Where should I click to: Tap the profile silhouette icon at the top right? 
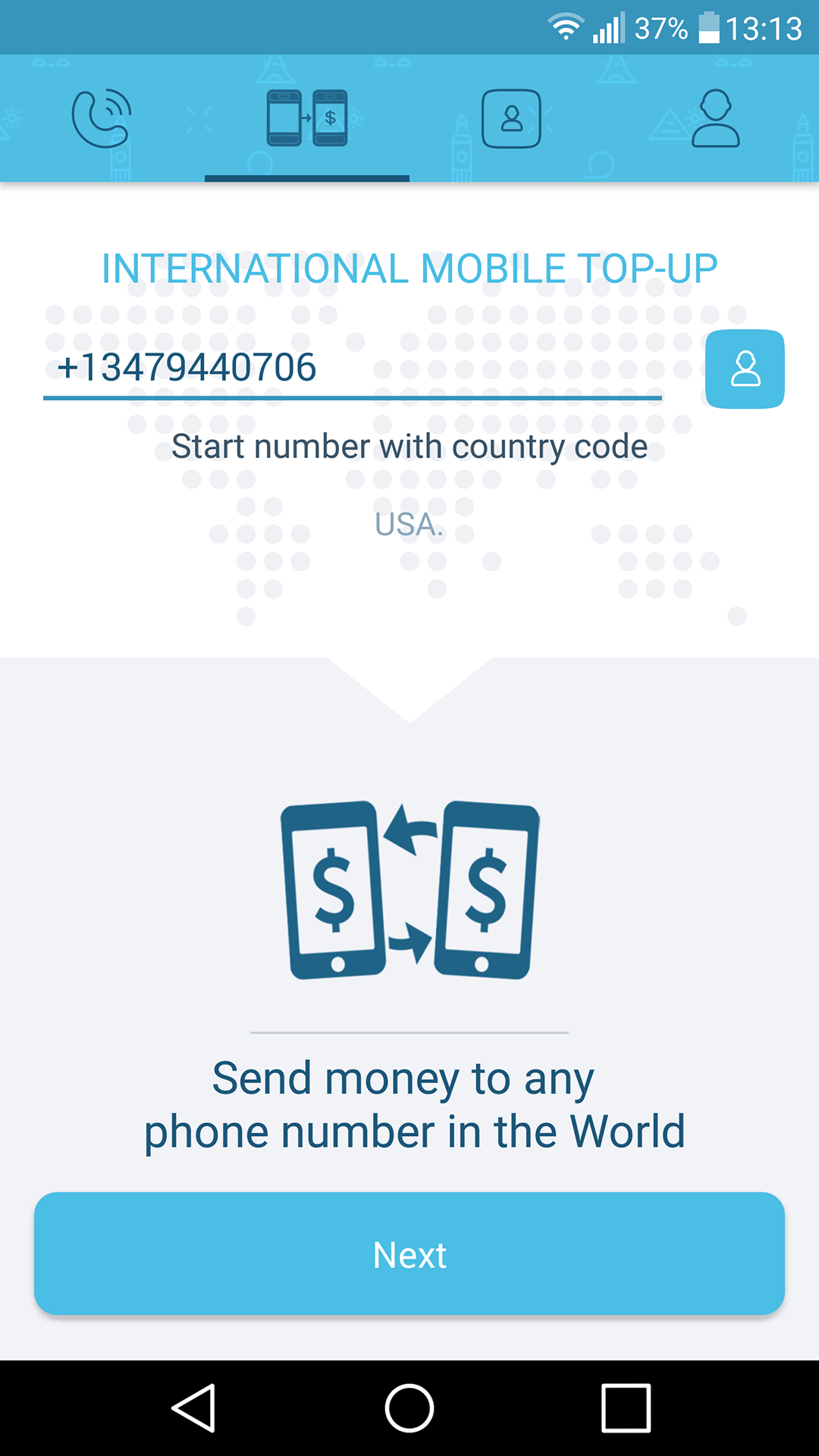(717, 119)
